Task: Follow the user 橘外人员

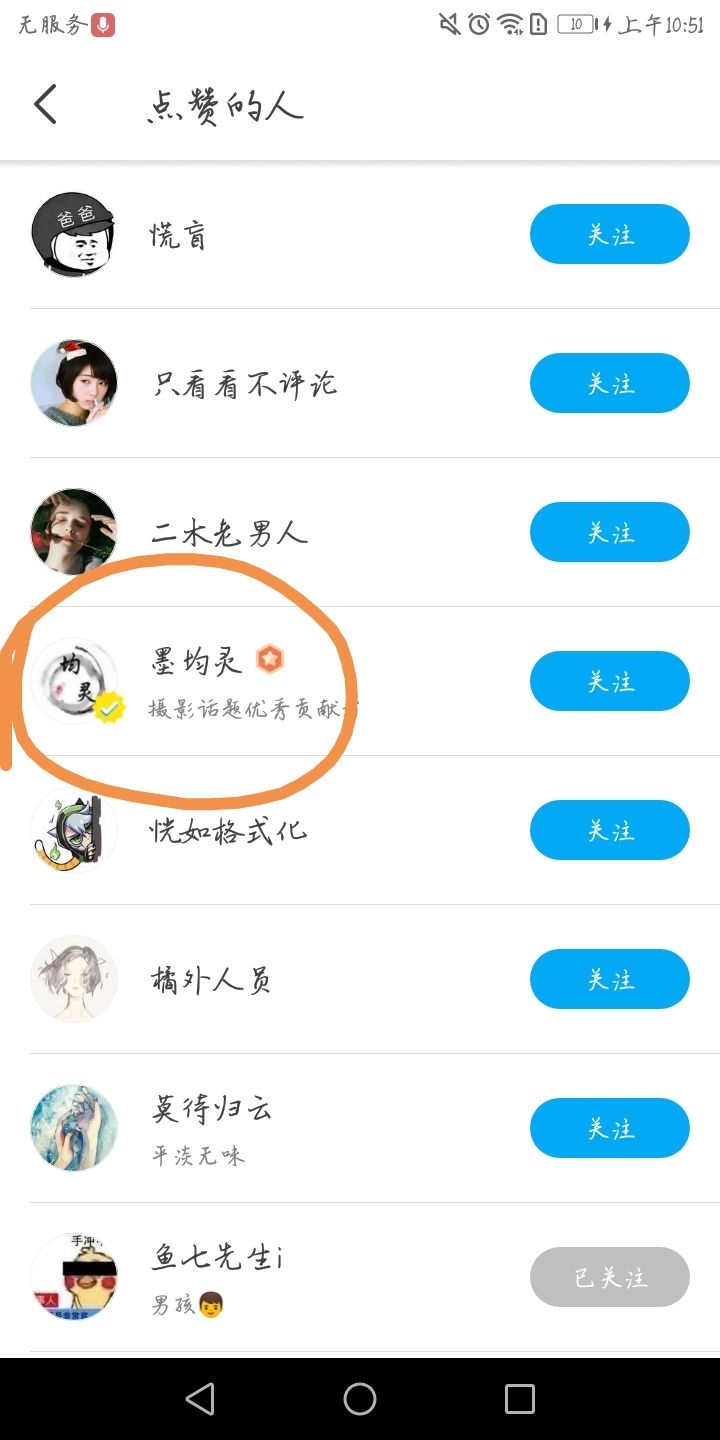Action: point(609,980)
